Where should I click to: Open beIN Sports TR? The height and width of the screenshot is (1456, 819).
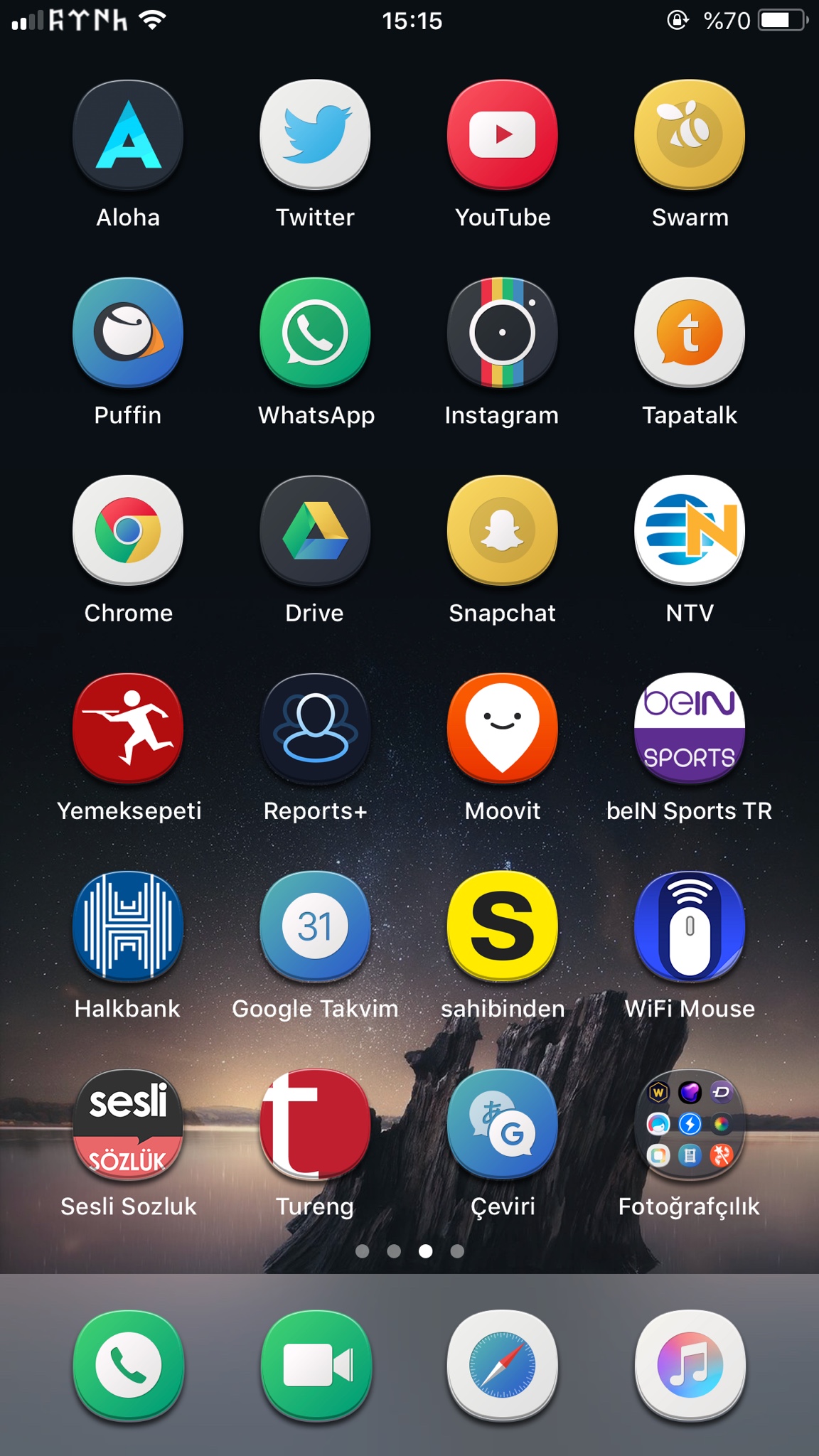pyautogui.click(x=690, y=728)
